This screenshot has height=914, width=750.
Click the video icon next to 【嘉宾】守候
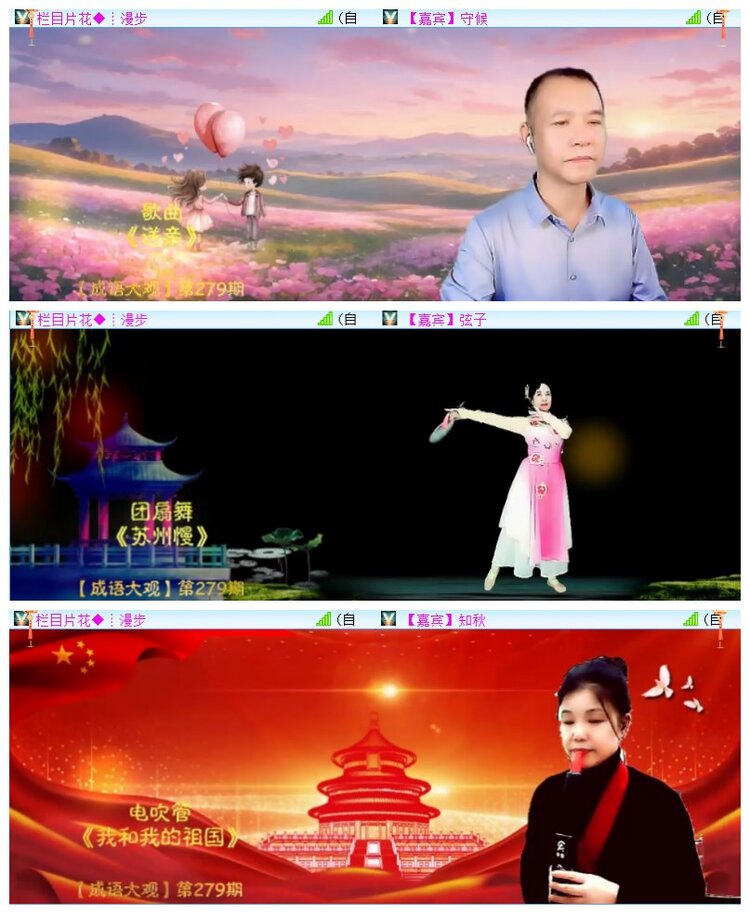point(387,15)
